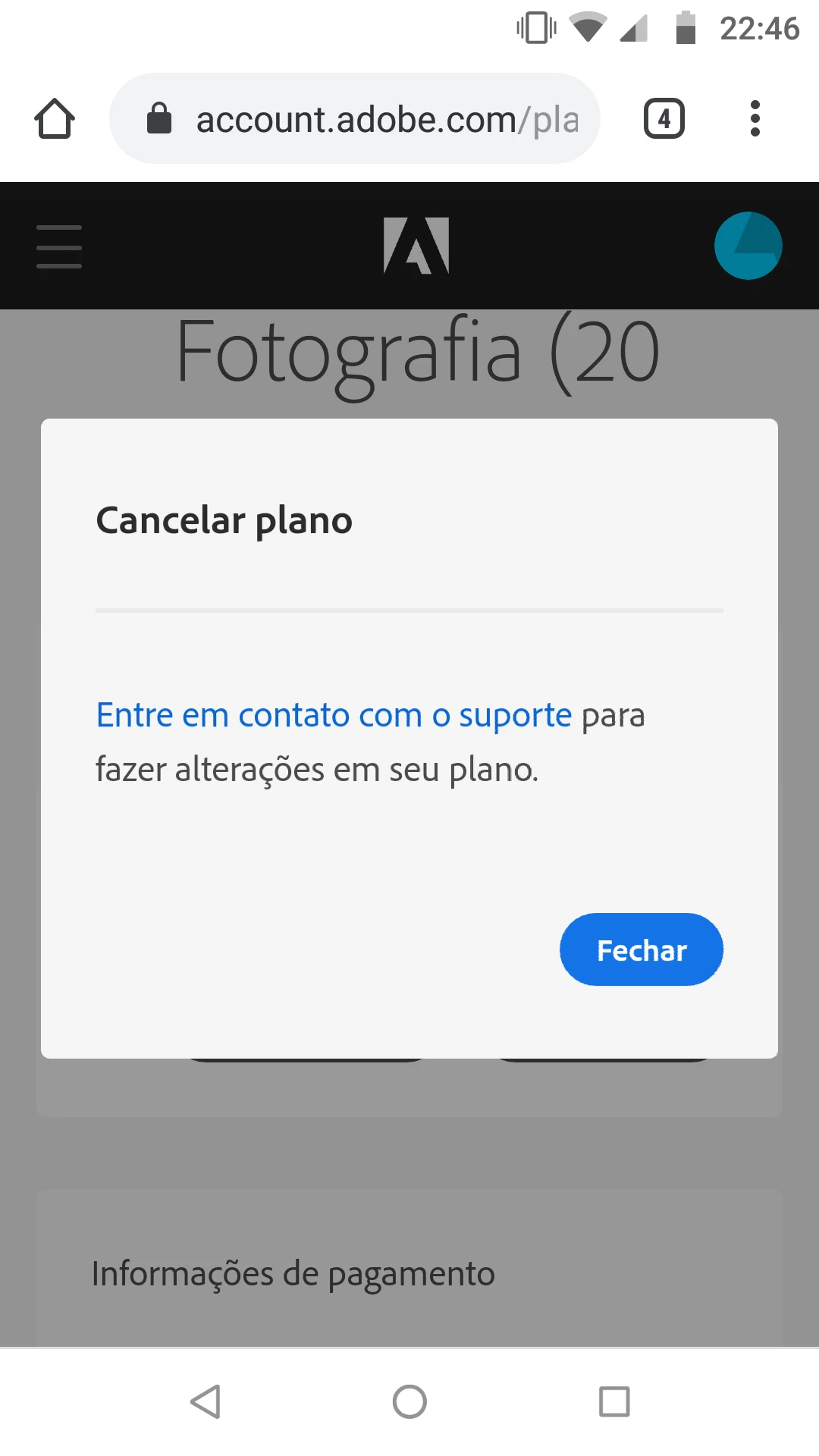Viewport: 819px width, 1456px height.
Task: Open the 'Entre em contato com o suporte' link
Action: pyautogui.click(x=334, y=715)
